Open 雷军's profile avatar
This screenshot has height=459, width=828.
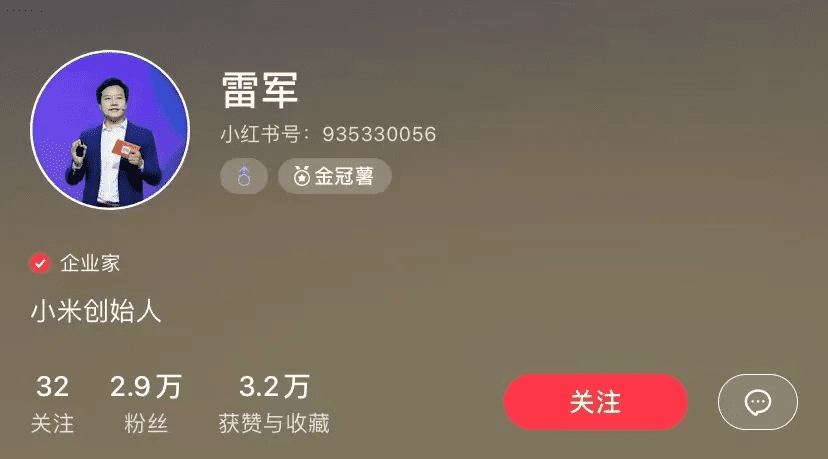110,130
